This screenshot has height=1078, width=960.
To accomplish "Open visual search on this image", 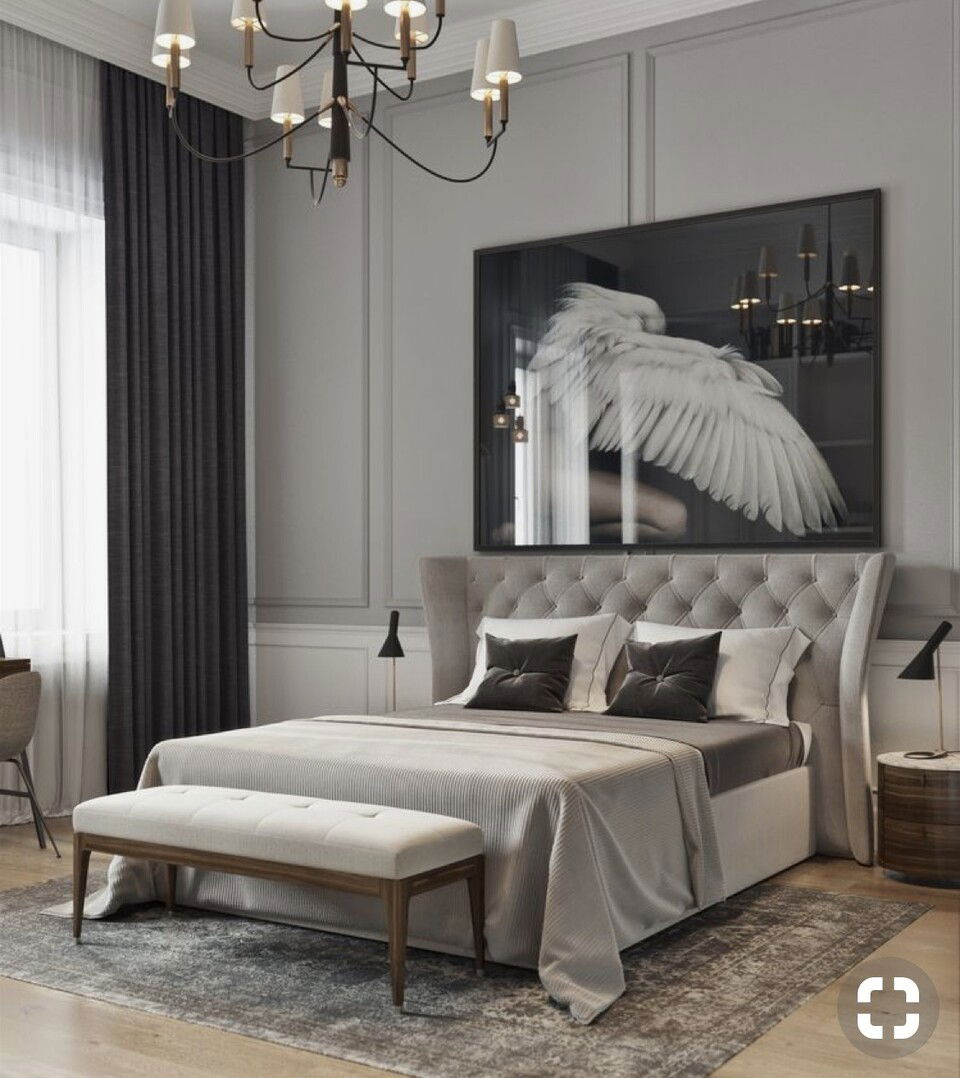I will (x=887, y=1007).
